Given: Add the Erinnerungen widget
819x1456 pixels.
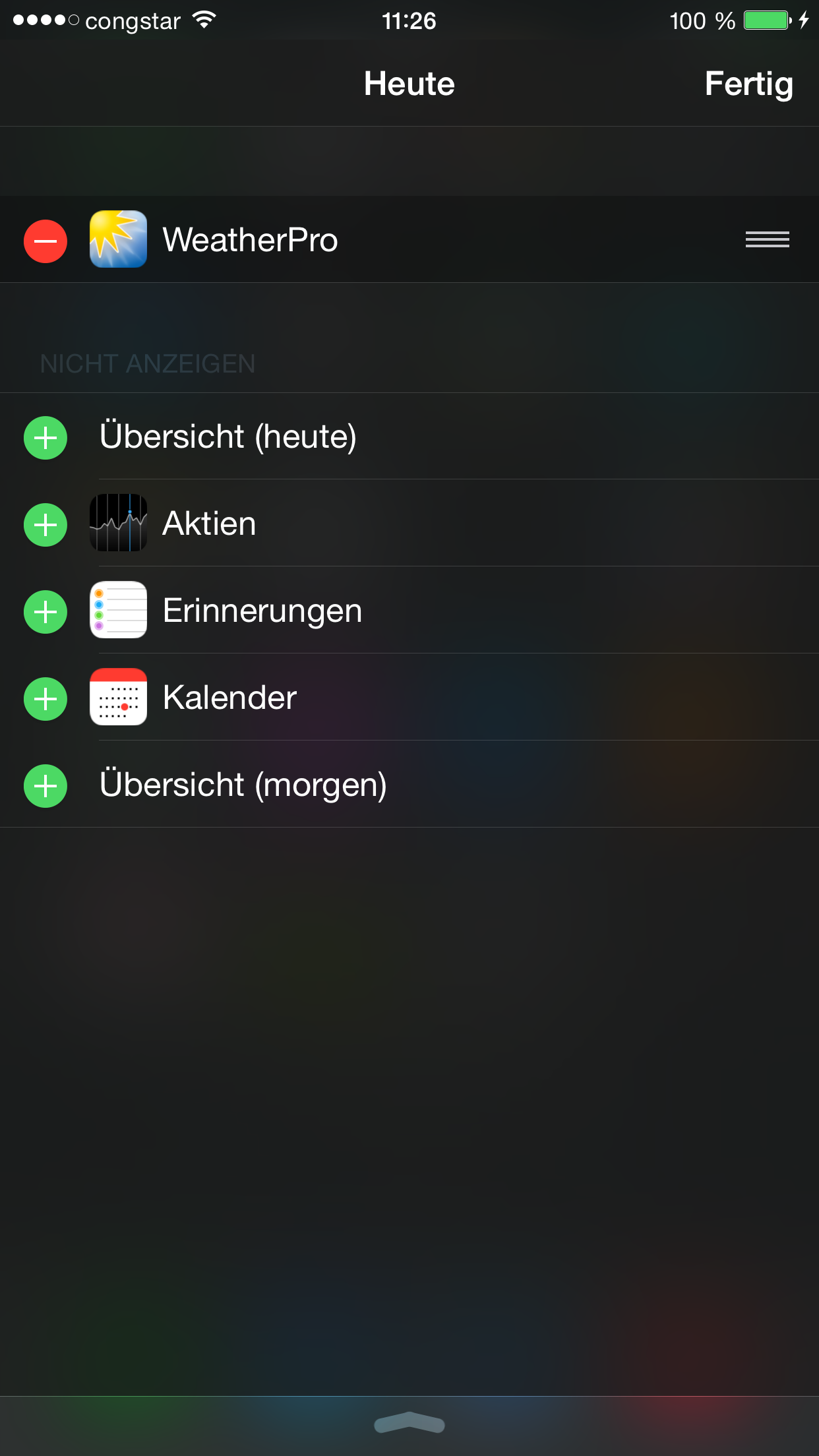Looking at the screenshot, I should point(45,611).
